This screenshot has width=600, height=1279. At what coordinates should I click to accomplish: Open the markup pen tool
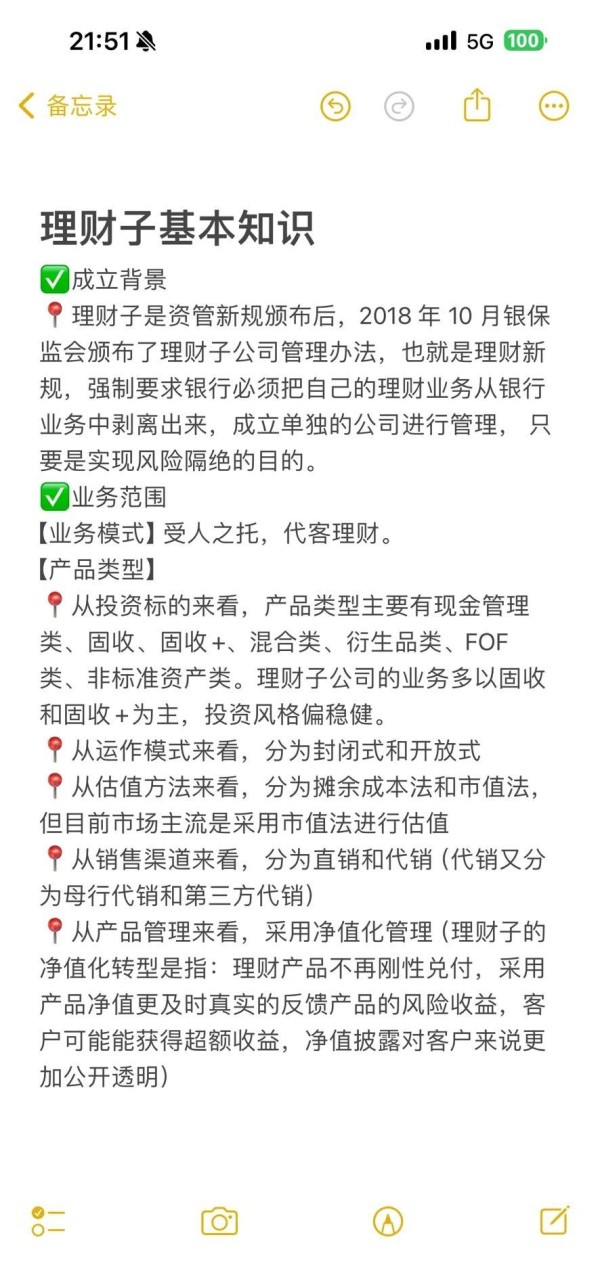(388, 1221)
